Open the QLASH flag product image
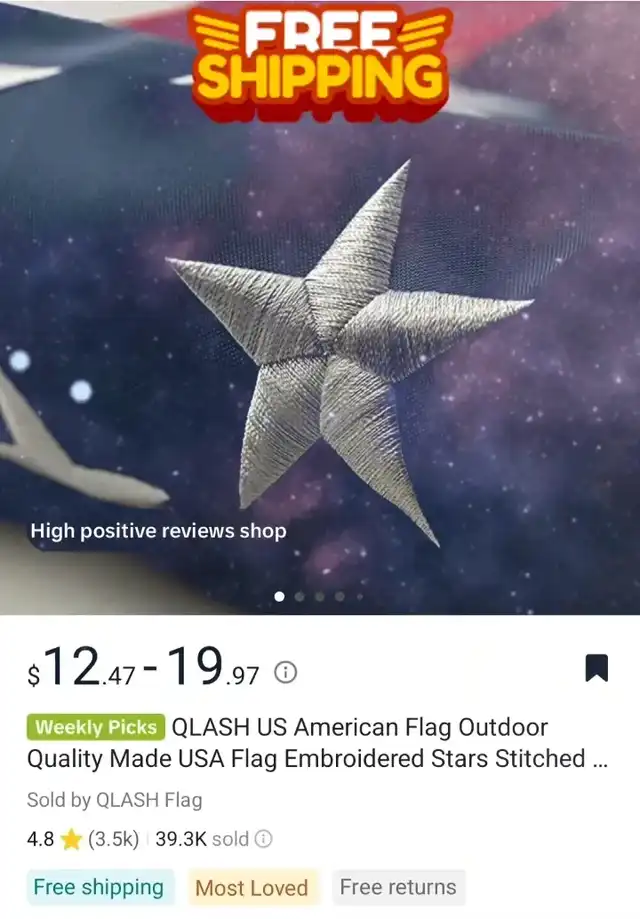640x919 pixels. coord(320,307)
